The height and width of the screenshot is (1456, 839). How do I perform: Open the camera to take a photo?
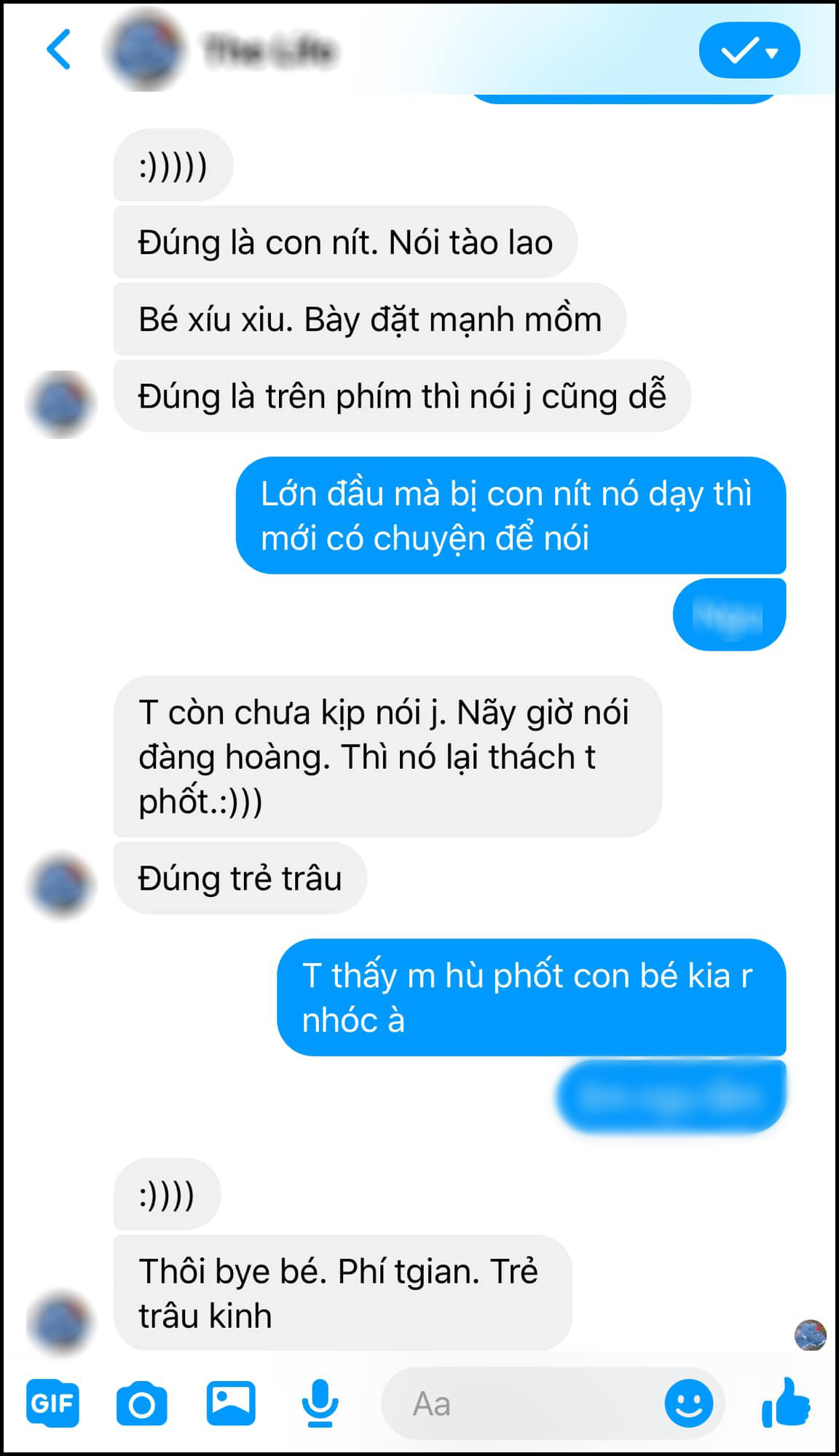coord(141,1403)
